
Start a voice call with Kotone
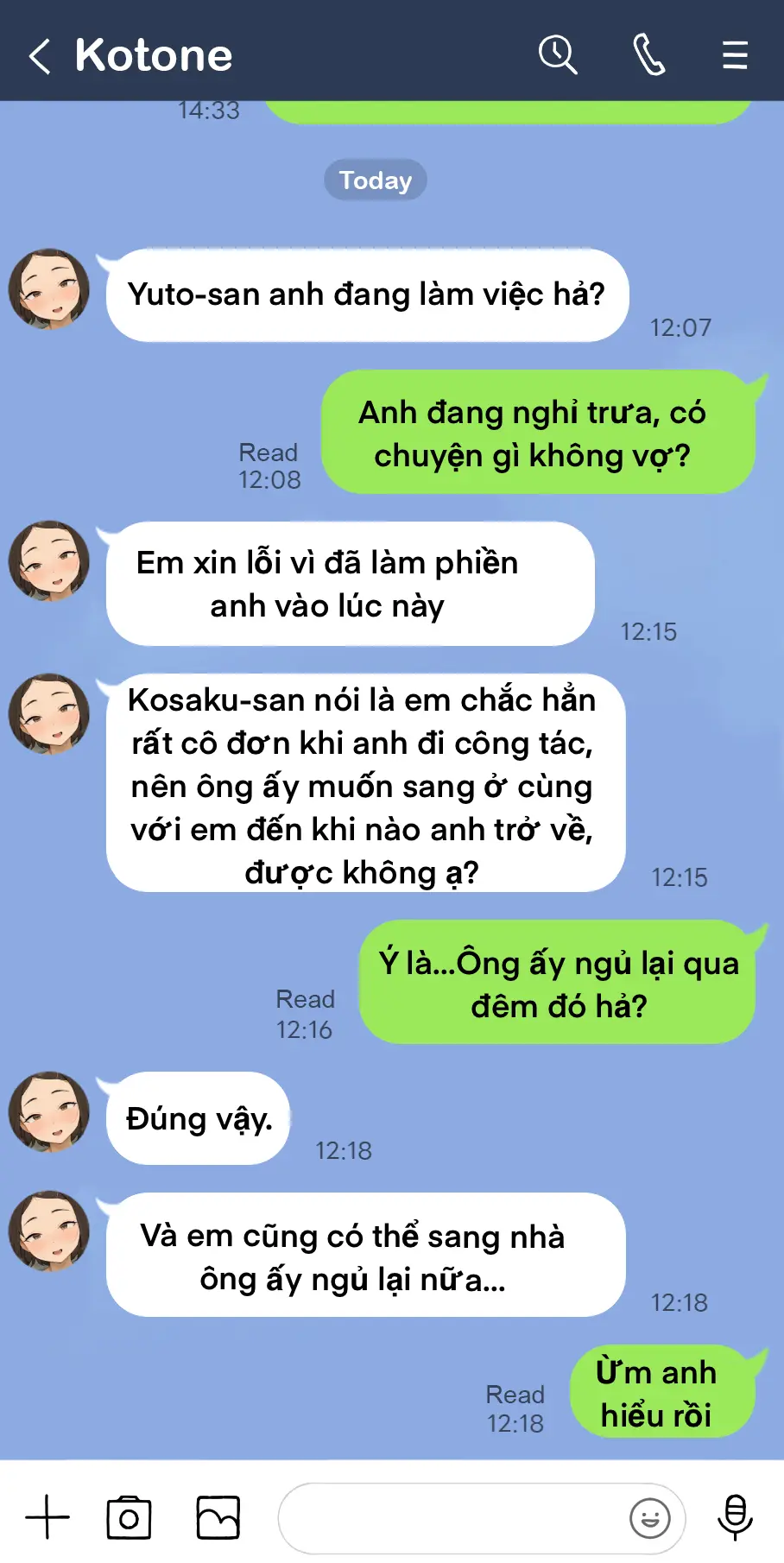click(649, 55)
